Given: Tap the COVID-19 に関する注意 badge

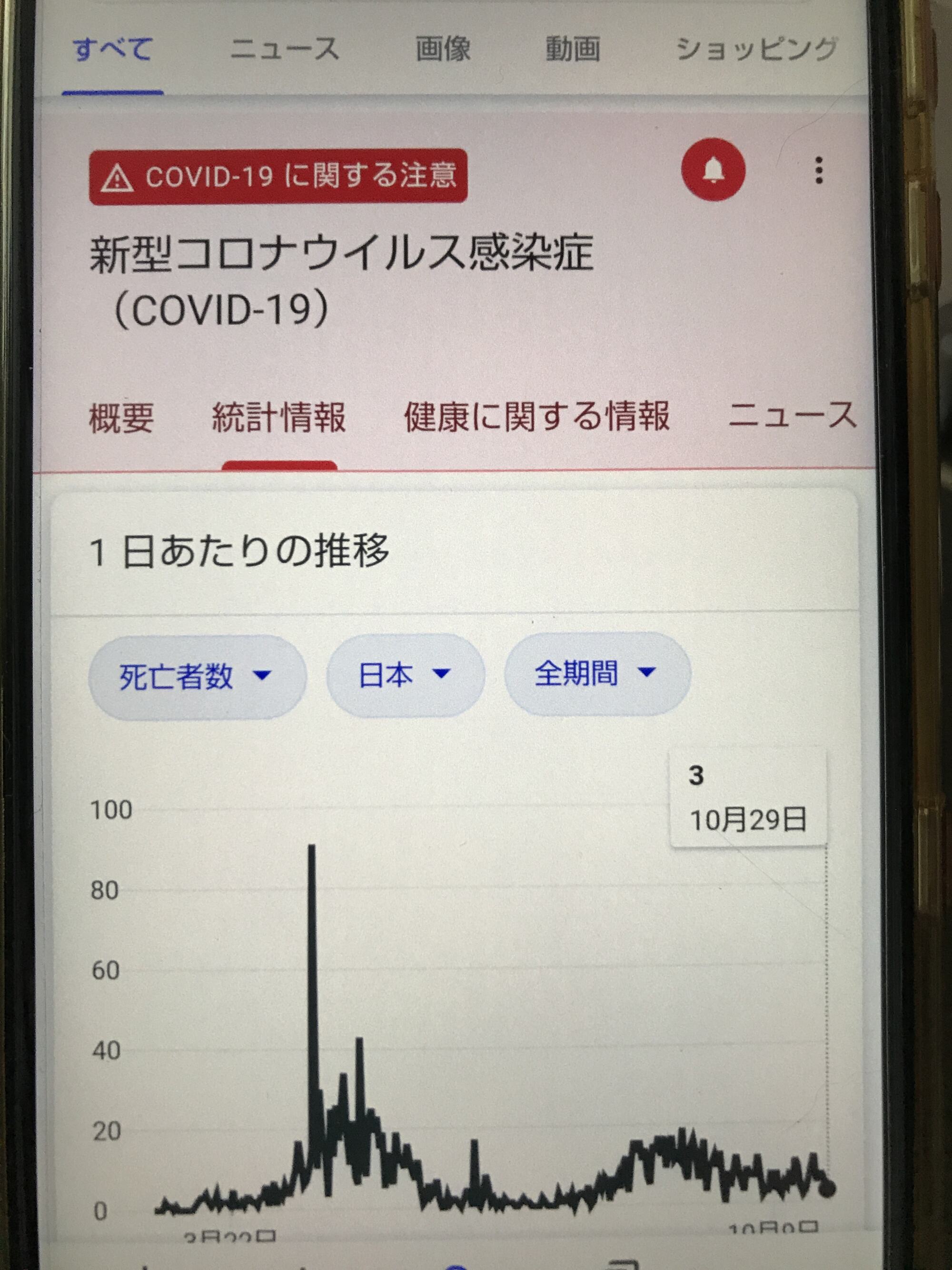Looking at the screenshot, I should click(278, 176).
